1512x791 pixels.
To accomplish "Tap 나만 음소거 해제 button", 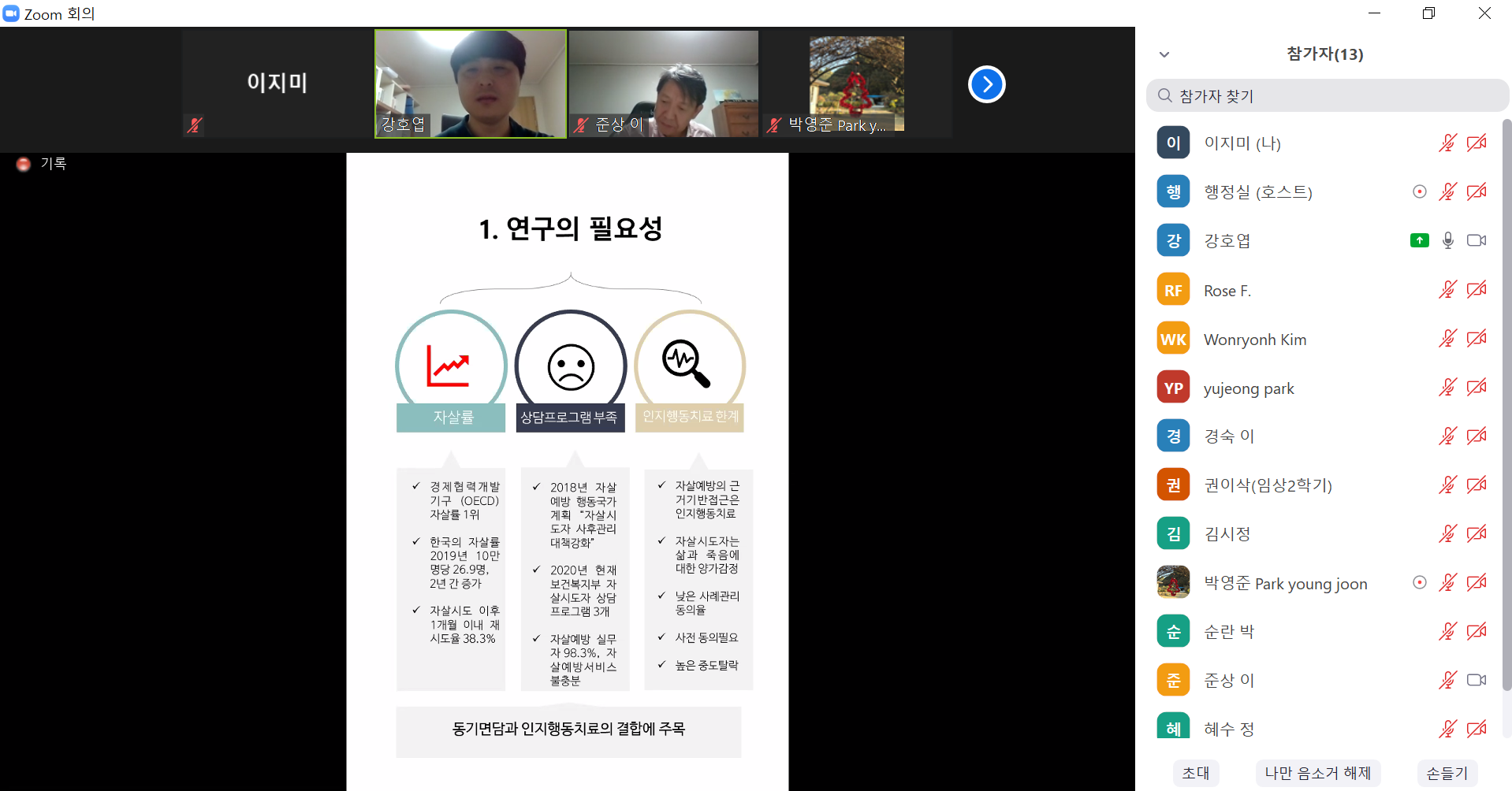I will click(x=1317, y=773).
